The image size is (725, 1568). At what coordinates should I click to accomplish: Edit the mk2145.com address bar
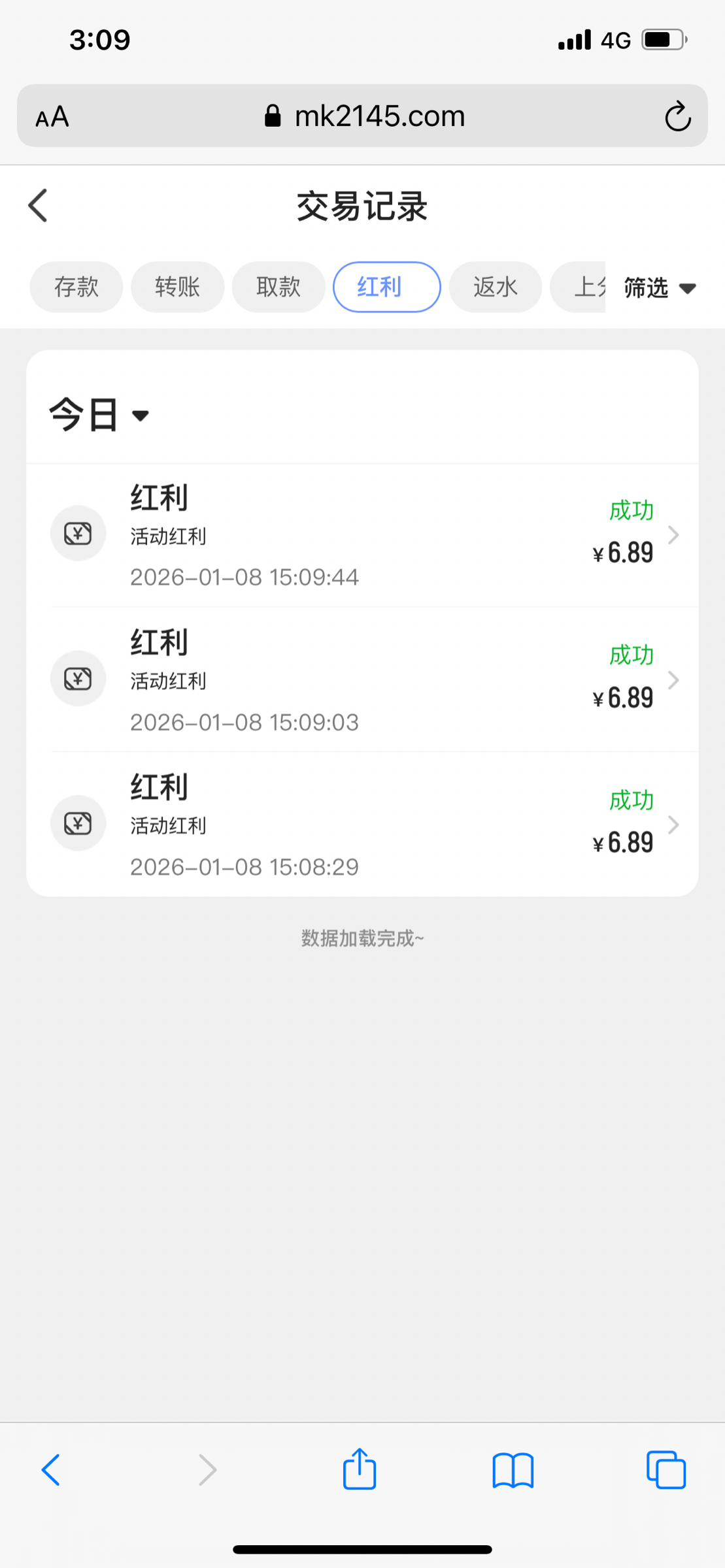point(365,116)
